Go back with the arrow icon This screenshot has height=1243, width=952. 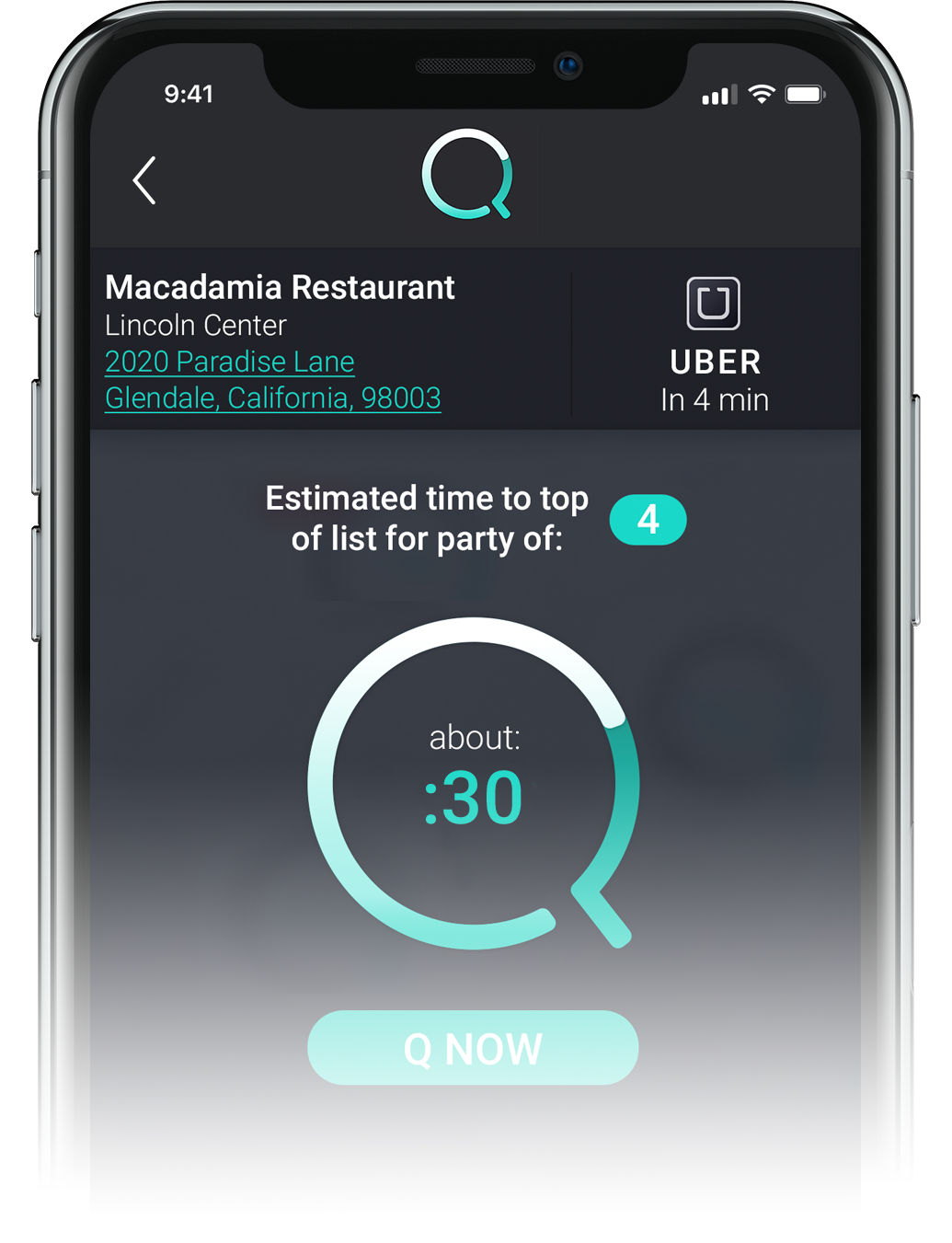pos(145,180)
